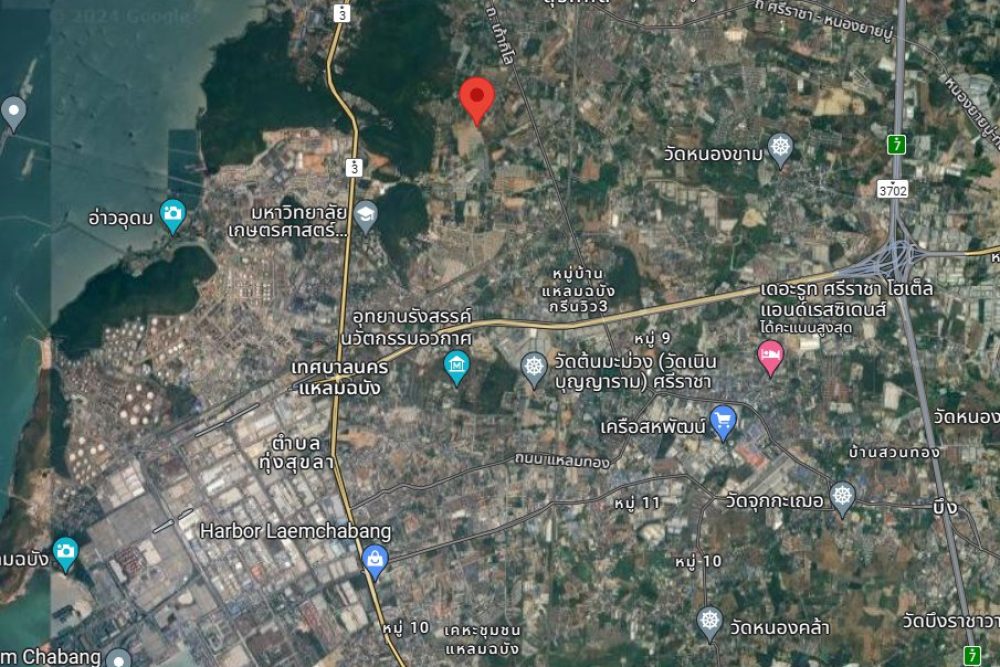Tap the เครือสหพัฒน์ shopping cart marker
Image resolution: width=1000 pixels, height=667 pixels.
[723, 422]
